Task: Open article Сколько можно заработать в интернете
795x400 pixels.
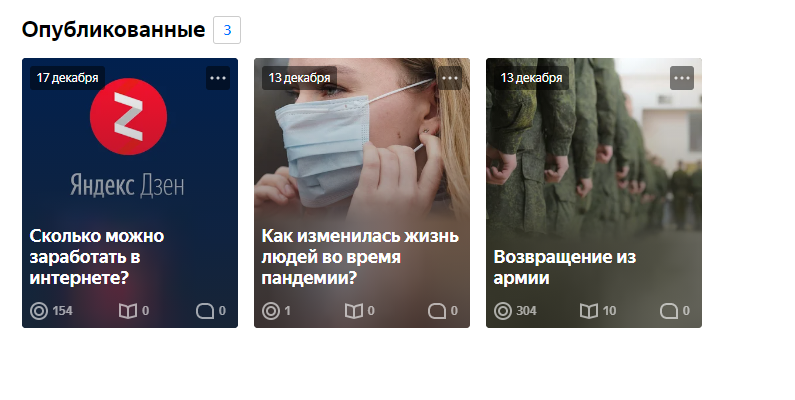Action: pyautogui.click(x=97, y=256)
